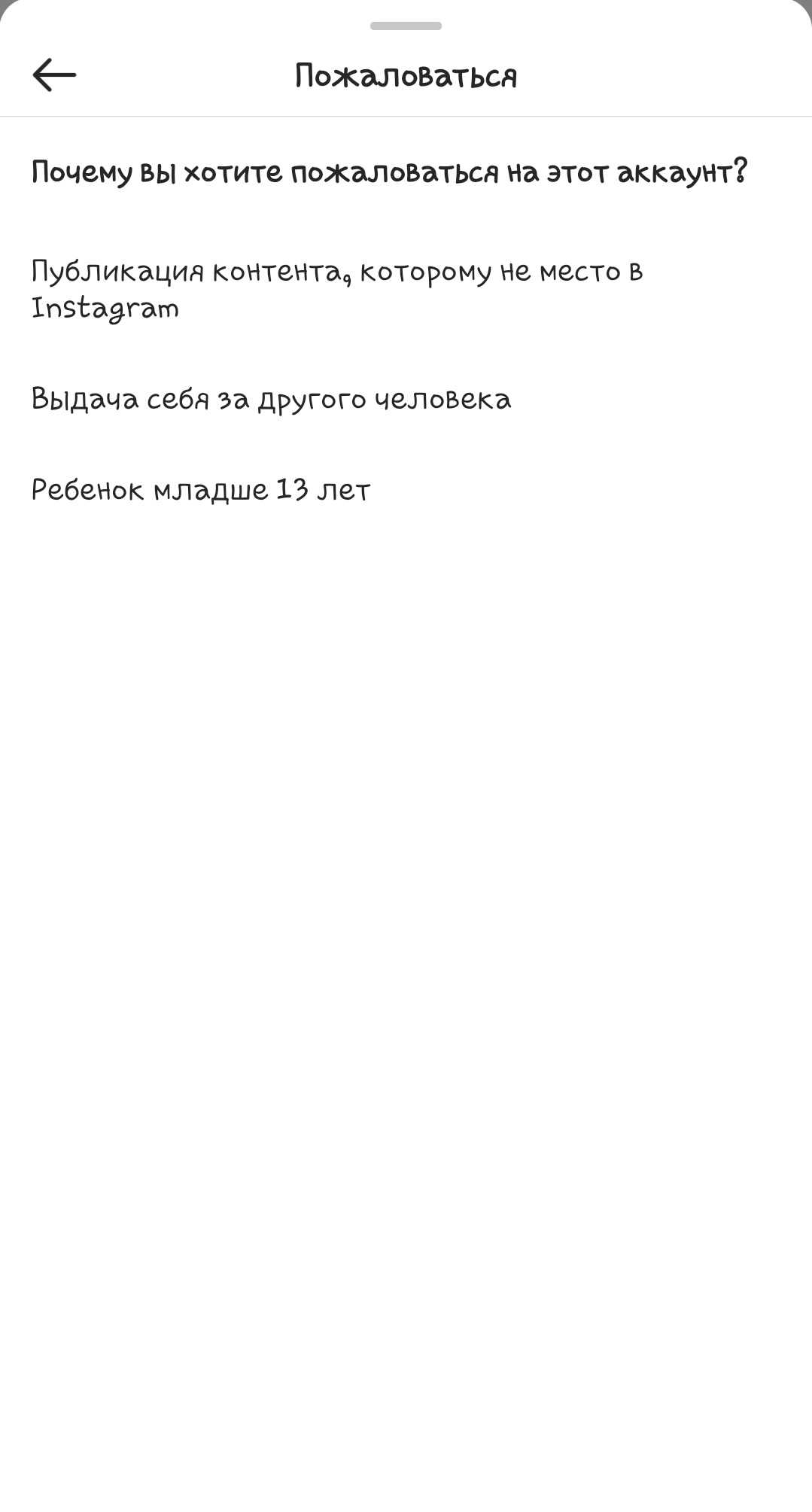Choose 'Выдача себя за другого человека' reason
The height and width of the screenshot is (1512, 812).
[271, 400]
